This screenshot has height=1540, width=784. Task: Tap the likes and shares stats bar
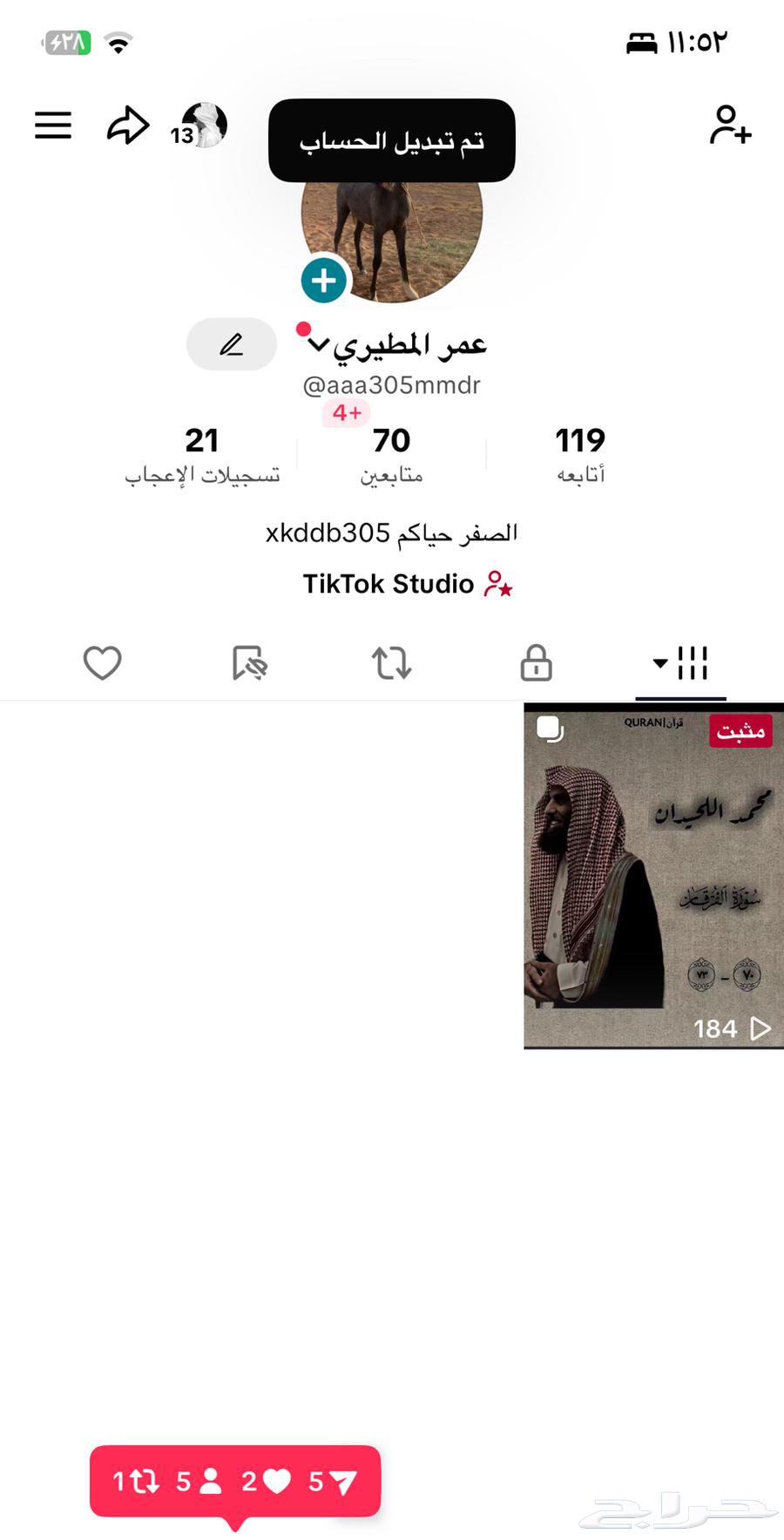click(x=233, y=1482)
